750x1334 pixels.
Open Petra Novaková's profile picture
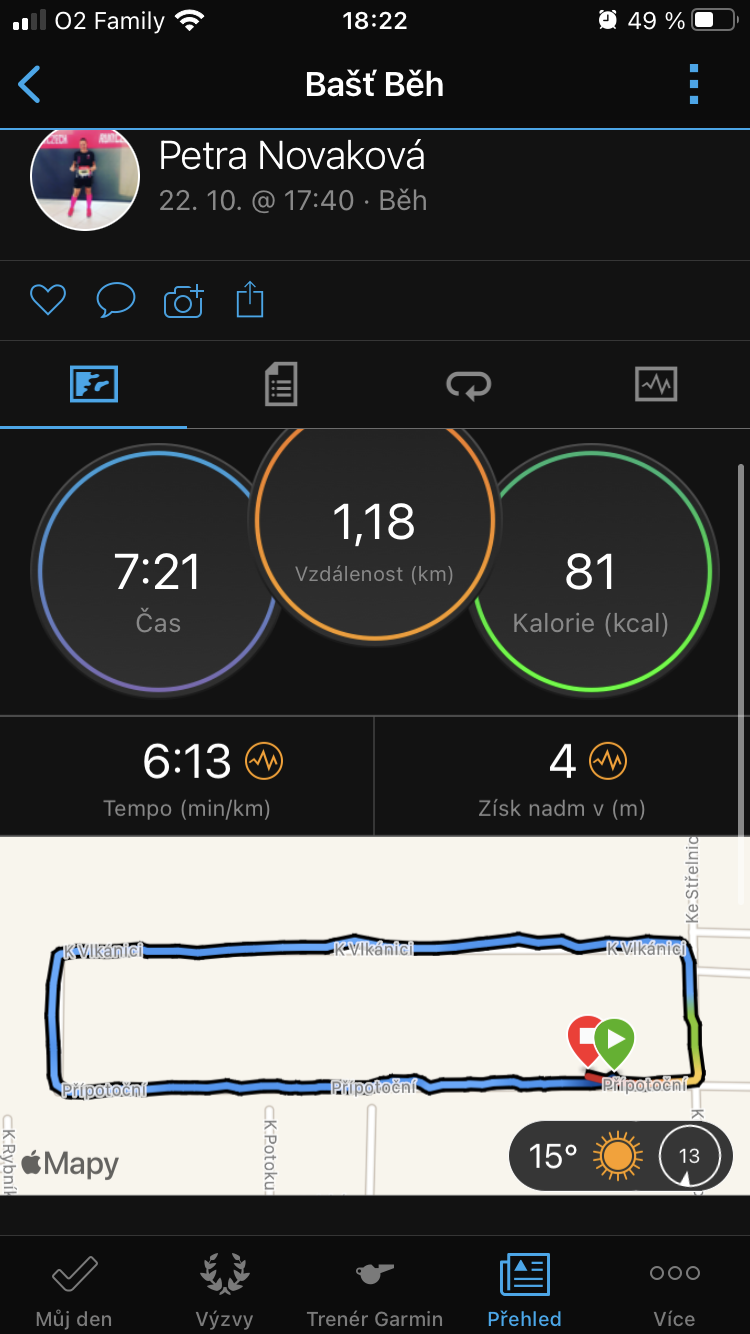[x=85, y=178]
